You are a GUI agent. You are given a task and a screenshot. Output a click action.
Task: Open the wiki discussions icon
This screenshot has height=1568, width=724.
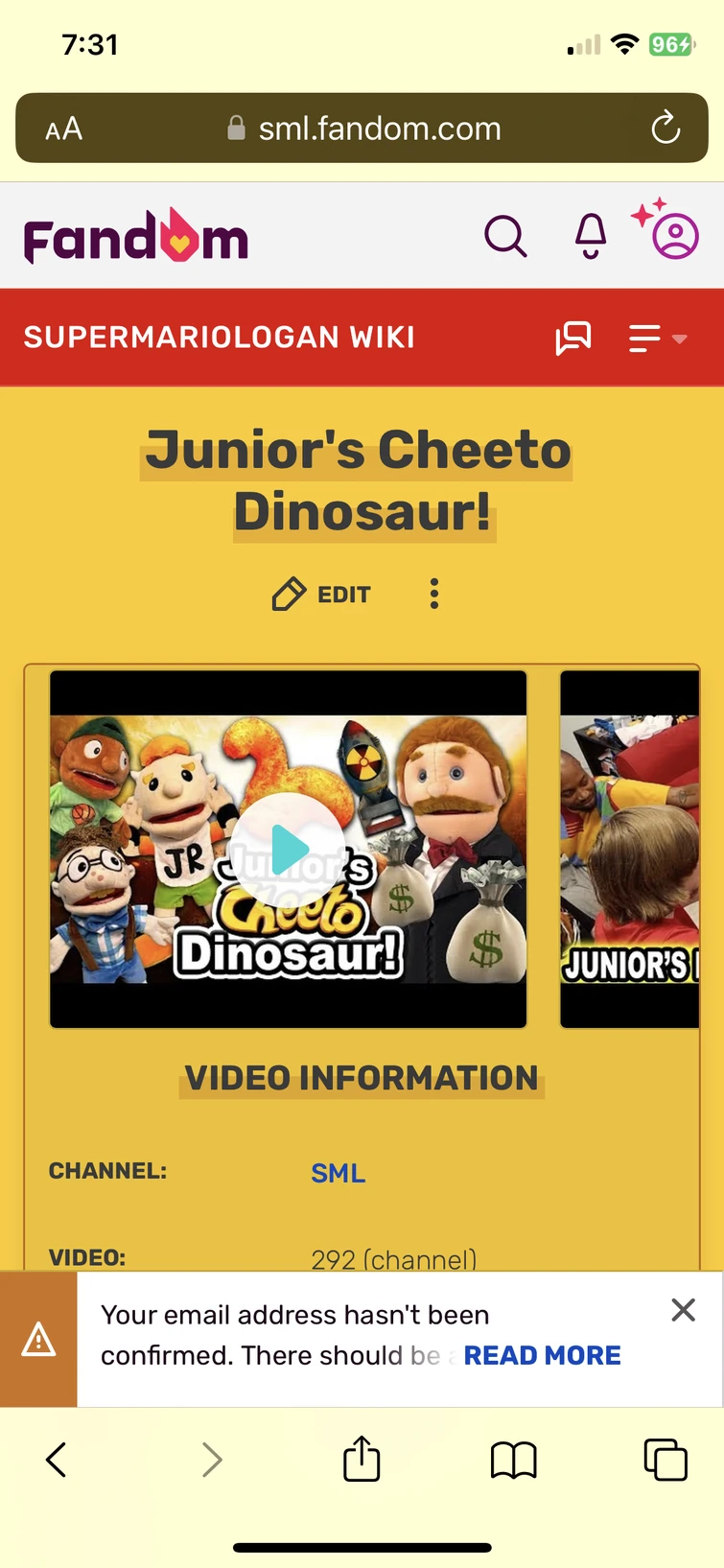click(573, 338)
